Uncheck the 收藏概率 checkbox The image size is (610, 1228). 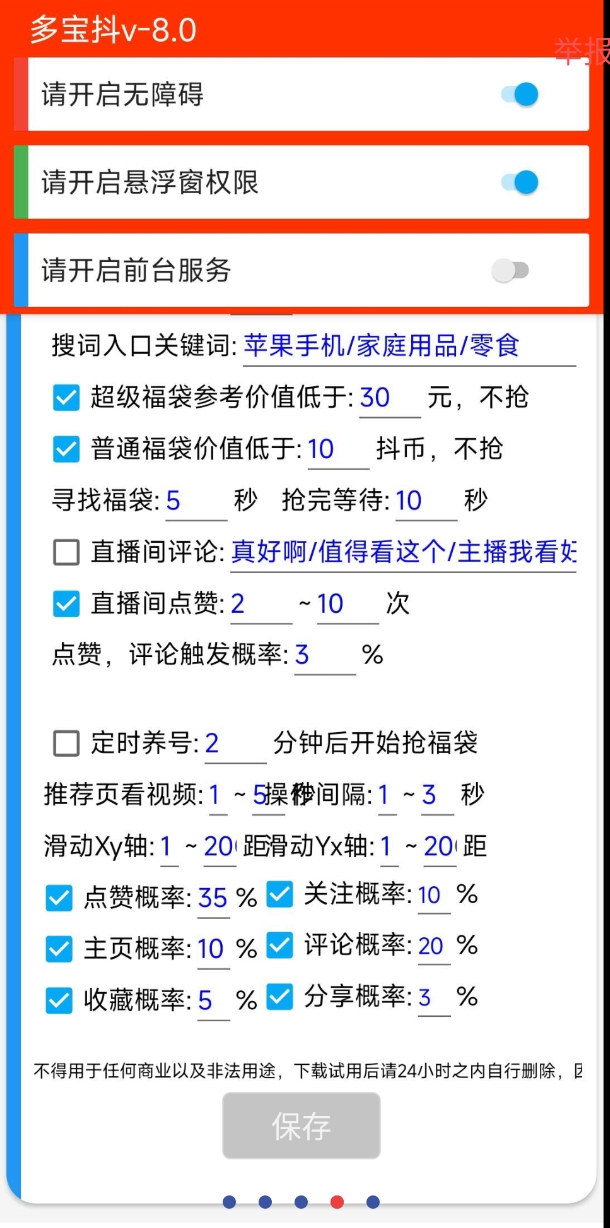point(60,999)
